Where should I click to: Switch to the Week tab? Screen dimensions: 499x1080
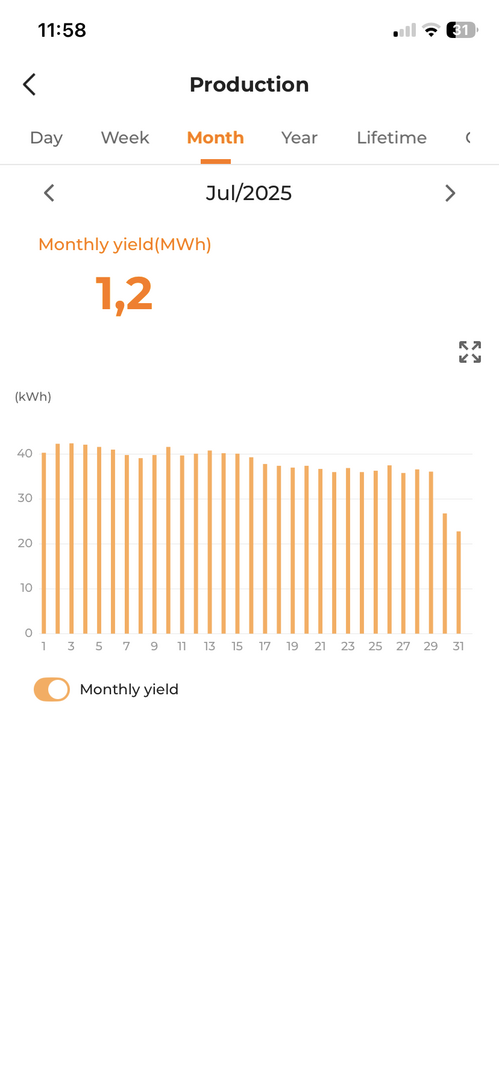125,138
